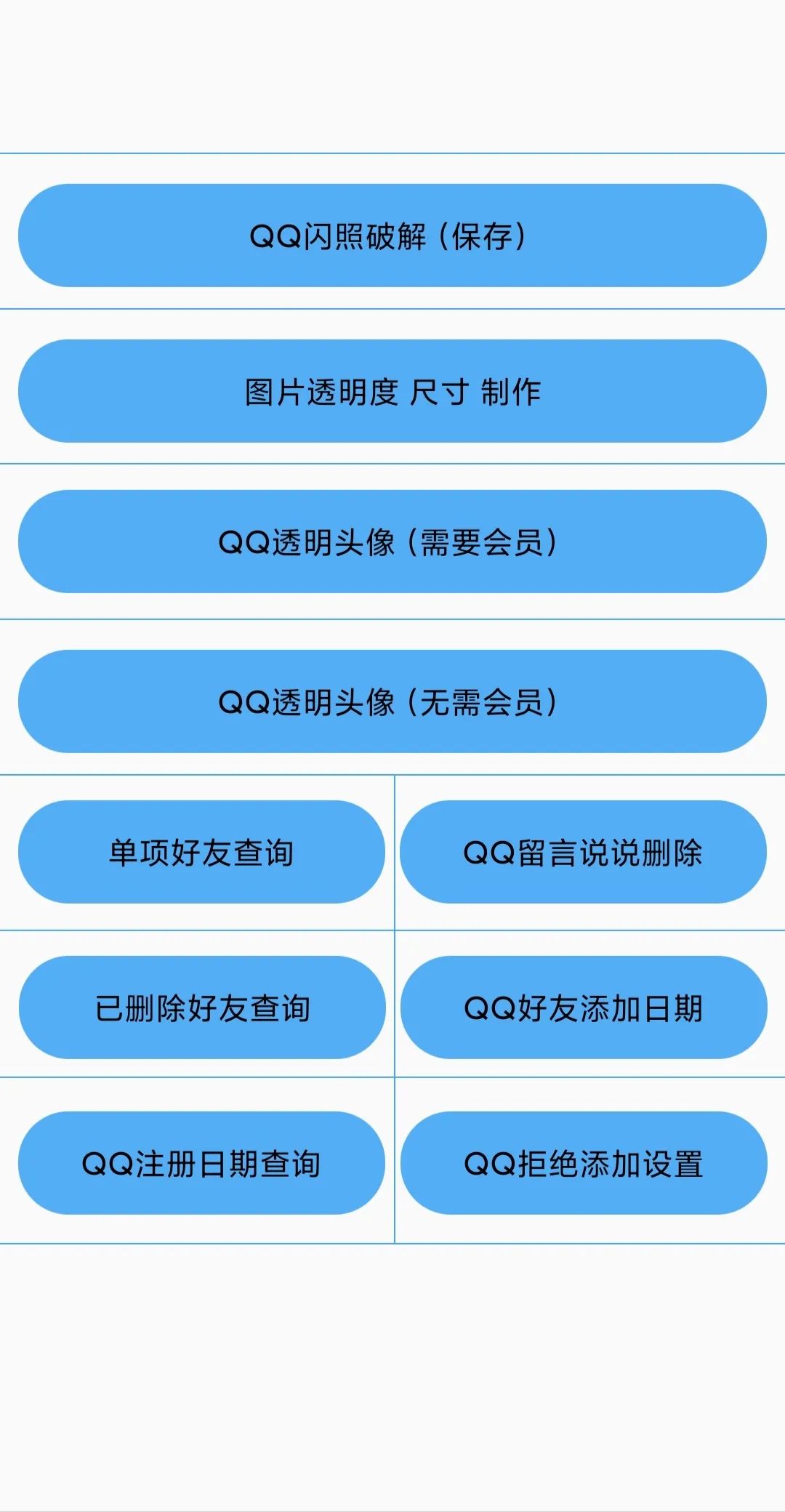Image resolution: width=785 pixels, height=1512 pixels.
Task: Open 单项好友查询
Action: 201,852
